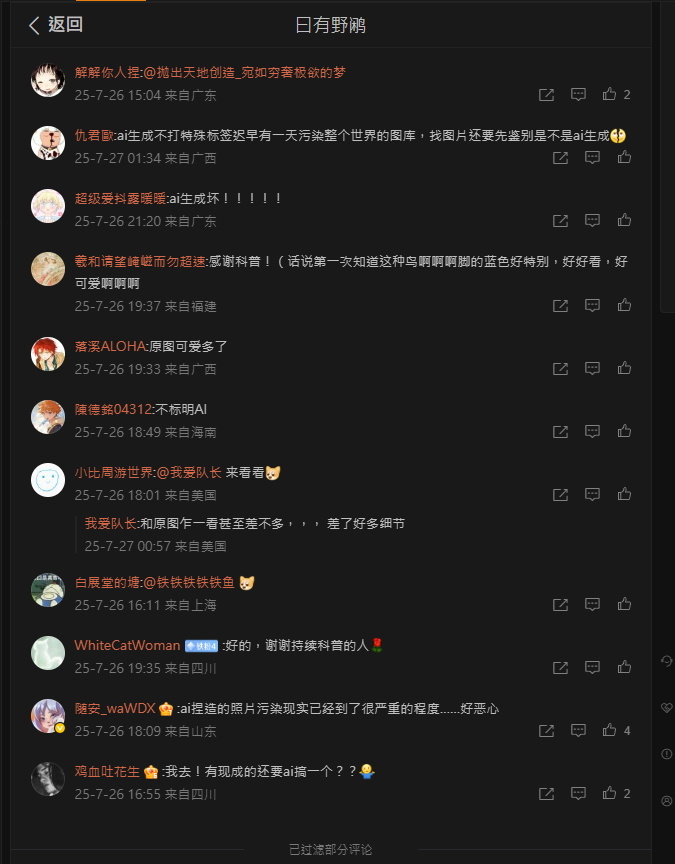This screenshot has width=675, height=864.
Task: Like the comment by 随安_waWDX
Action: 609,731
